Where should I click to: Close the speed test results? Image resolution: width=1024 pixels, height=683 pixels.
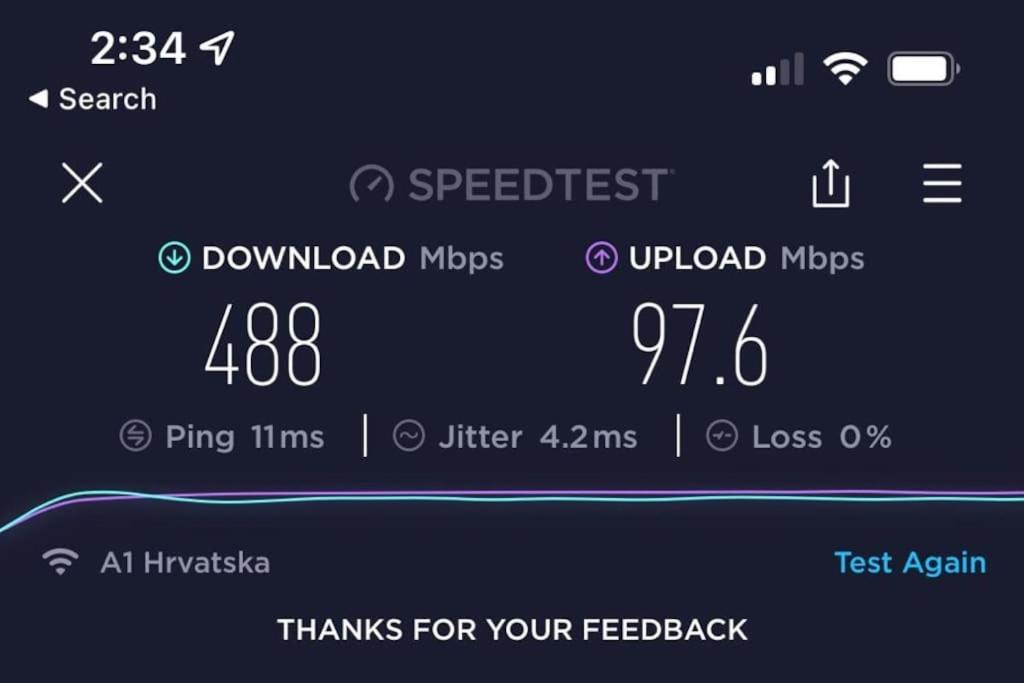pyautogui.click(x=82, y=184)
